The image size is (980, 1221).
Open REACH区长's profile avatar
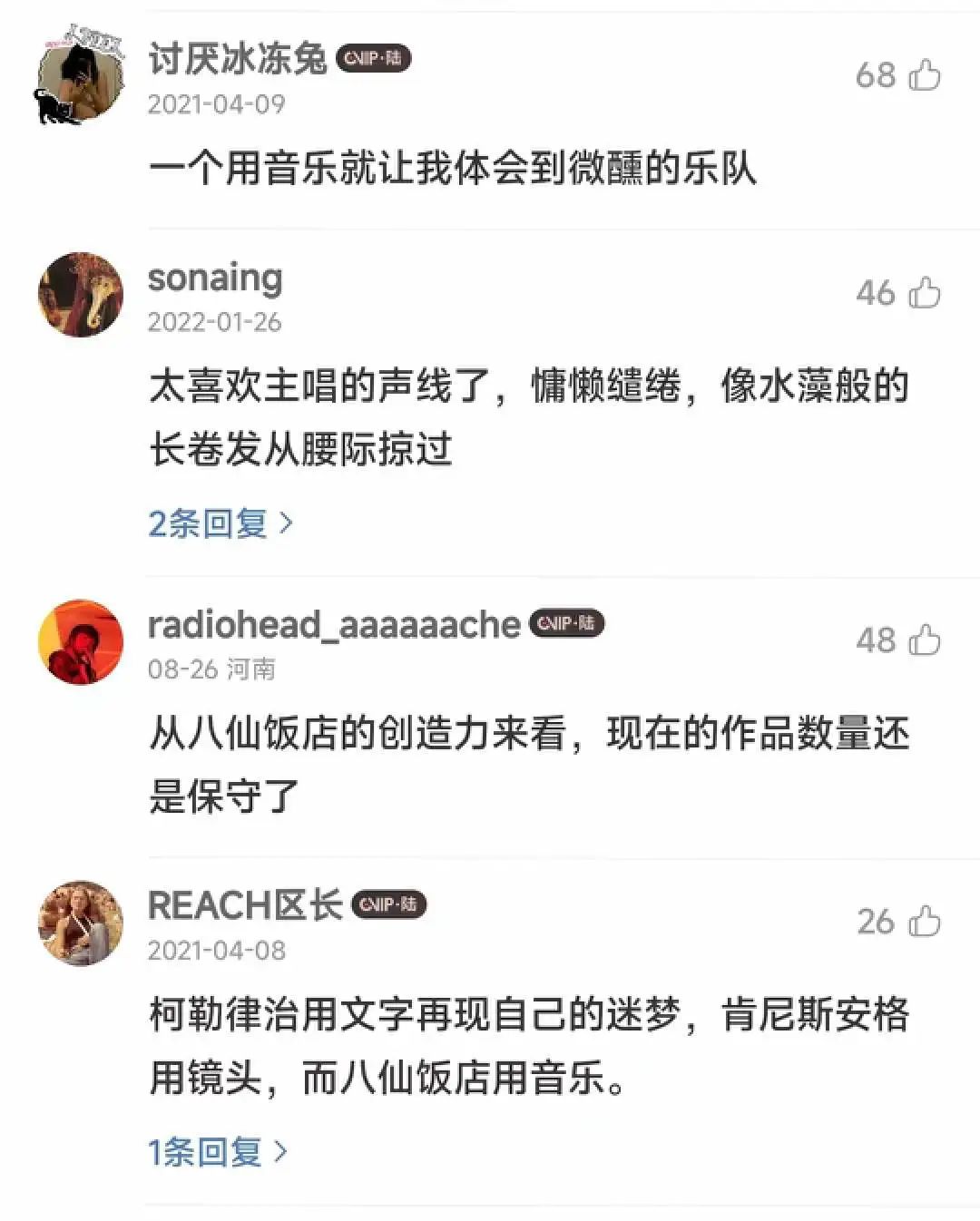coord(80,923)
